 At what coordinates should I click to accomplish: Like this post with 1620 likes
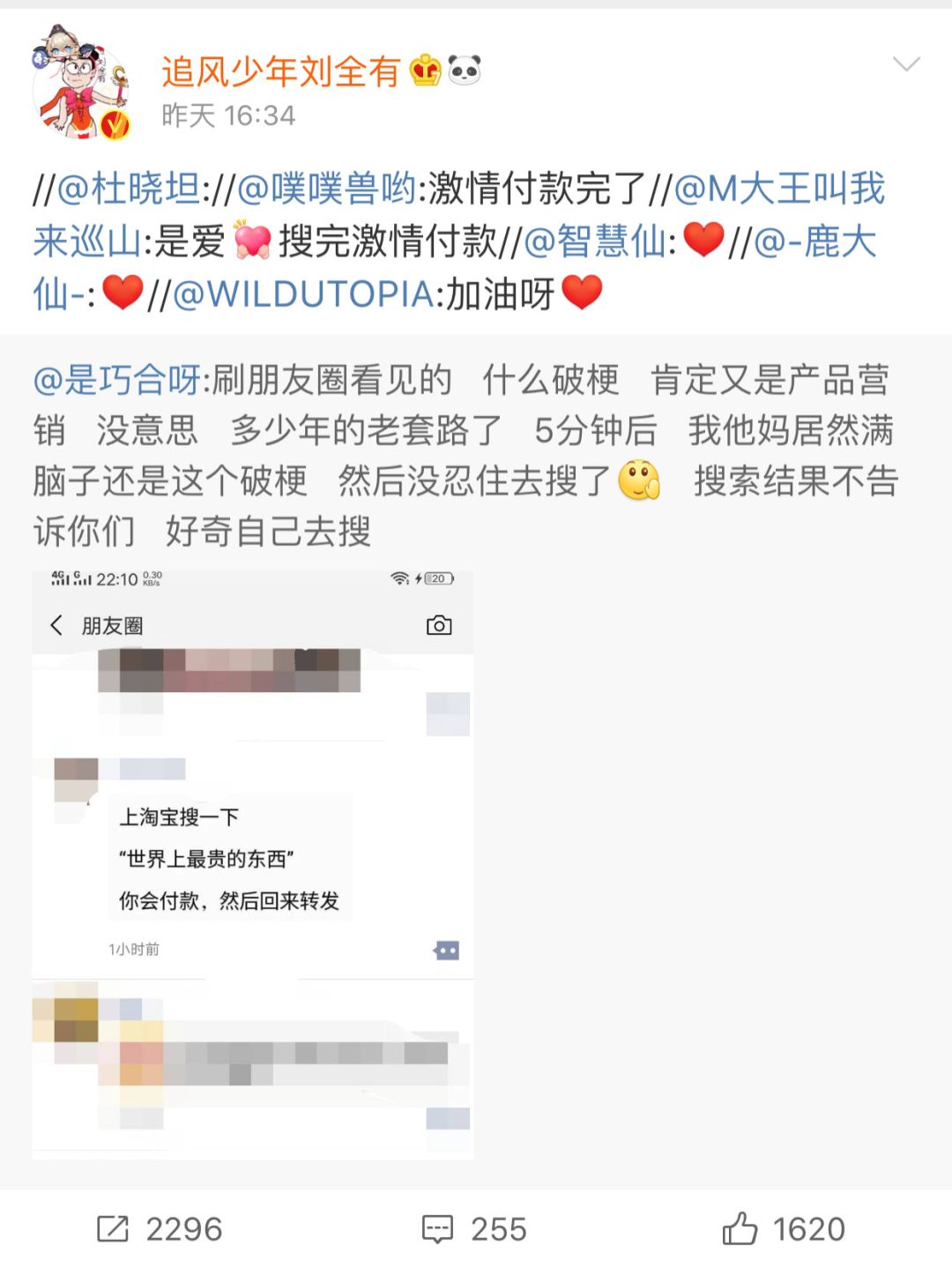(x=783, y=1228)
